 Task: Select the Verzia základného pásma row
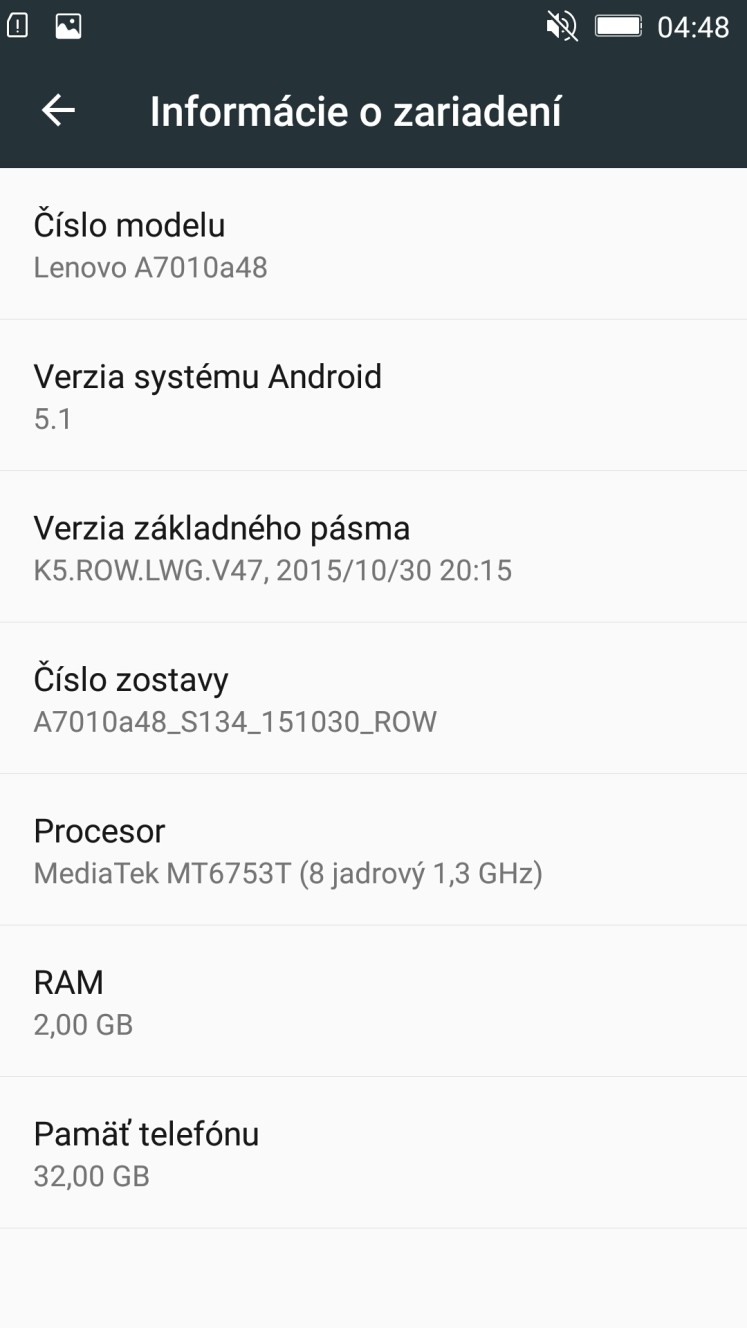373,546
